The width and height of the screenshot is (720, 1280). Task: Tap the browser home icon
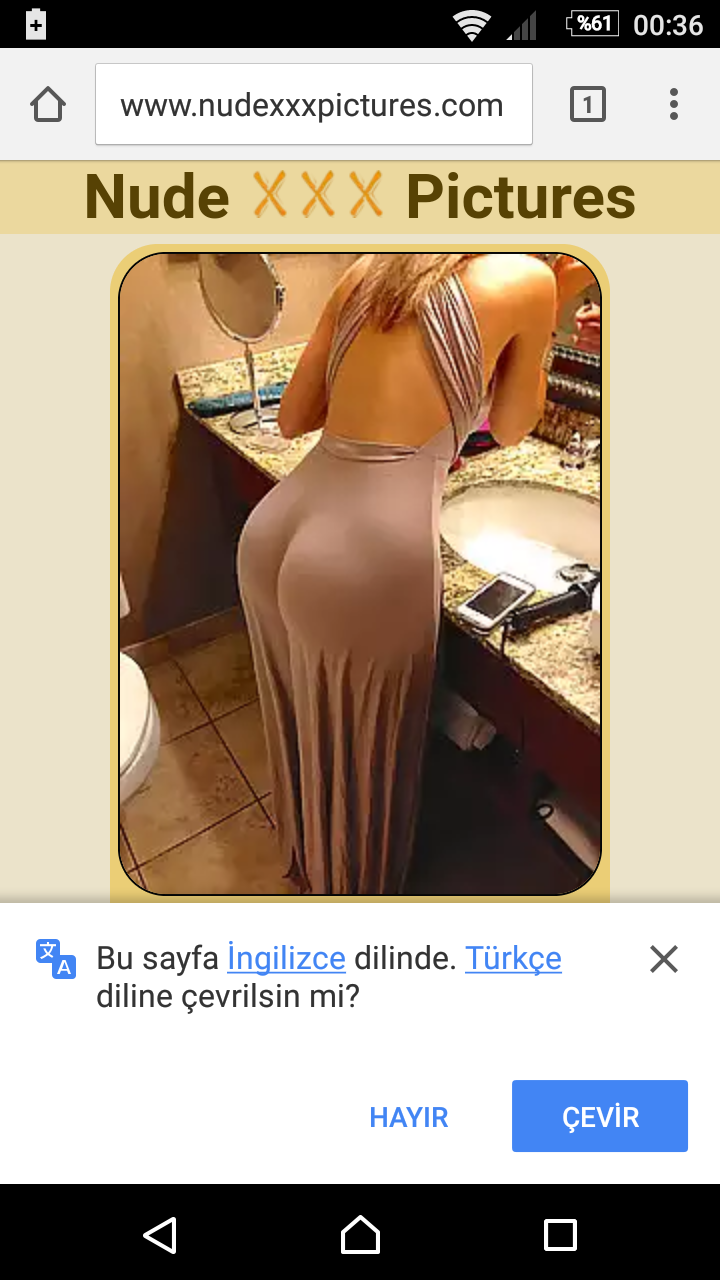[x=48, y=104]
